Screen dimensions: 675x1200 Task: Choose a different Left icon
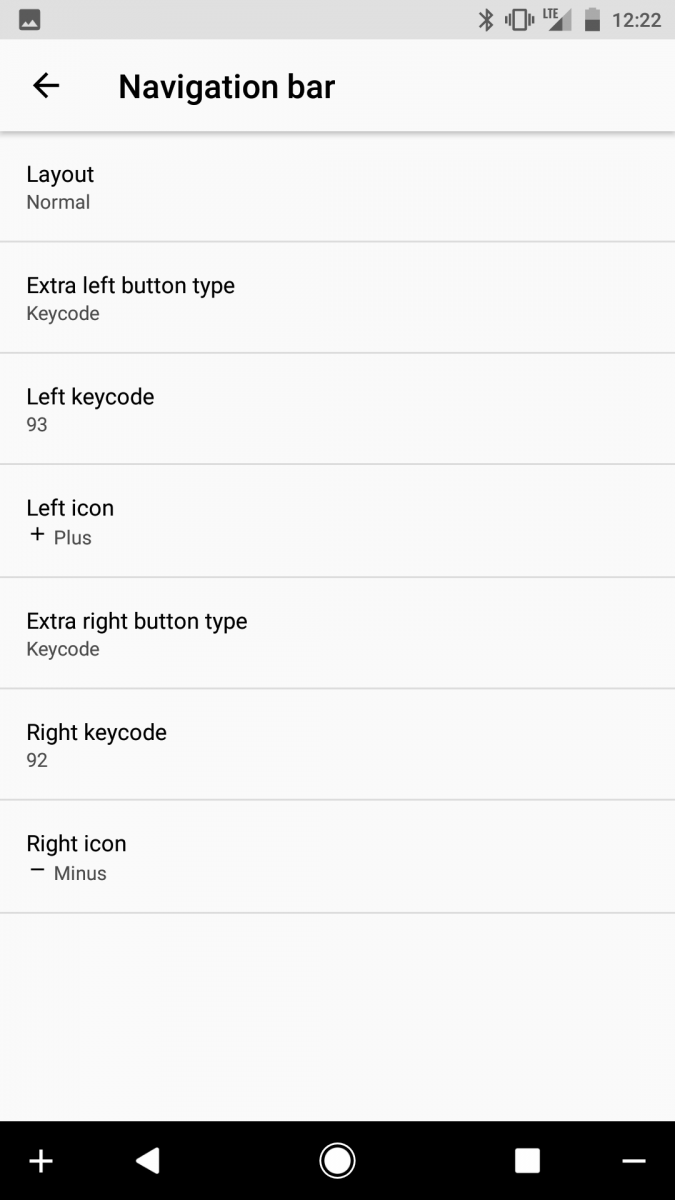pyautogui.click(x=337, y=521)
